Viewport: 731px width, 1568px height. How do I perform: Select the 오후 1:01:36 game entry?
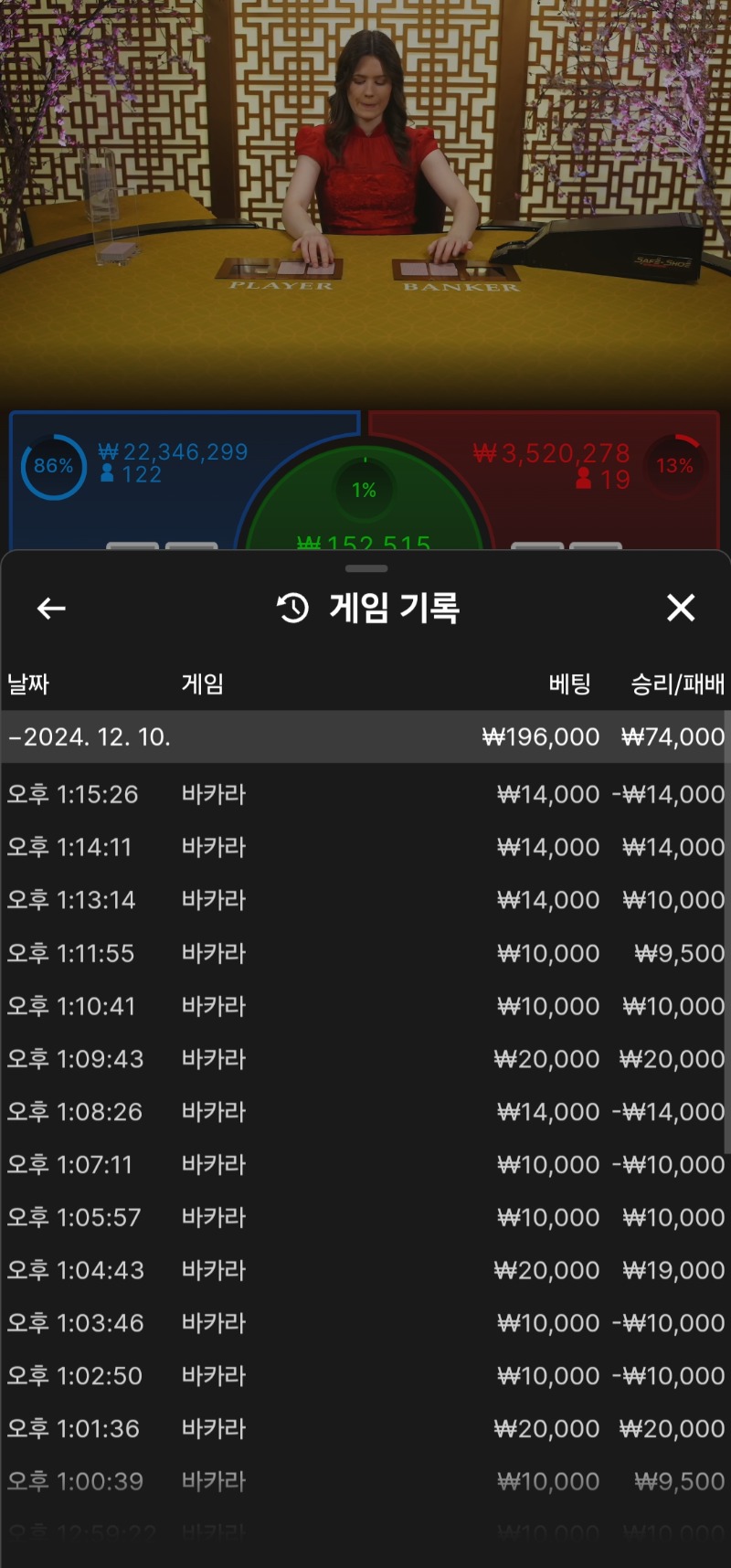pos(365,1429)
